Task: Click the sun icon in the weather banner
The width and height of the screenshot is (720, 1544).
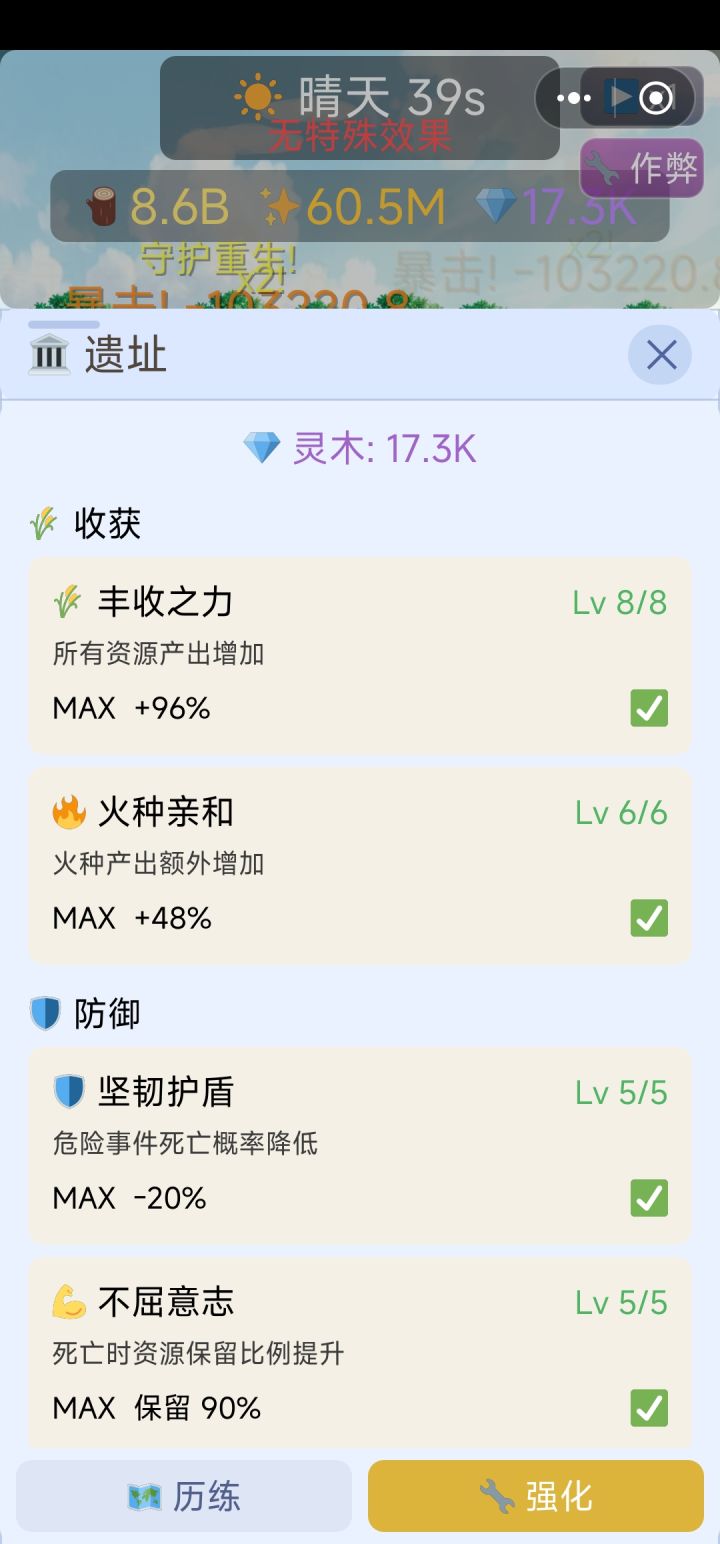Action: 257,96
